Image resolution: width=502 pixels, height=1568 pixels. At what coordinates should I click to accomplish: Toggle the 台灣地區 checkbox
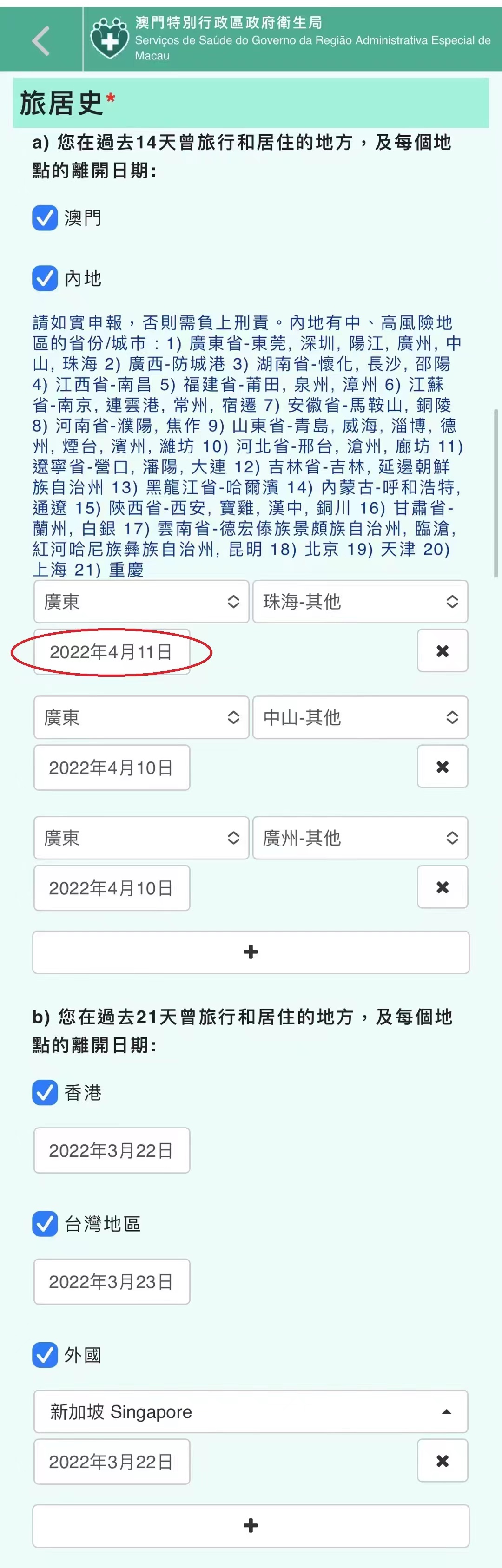pos(45,1223)
